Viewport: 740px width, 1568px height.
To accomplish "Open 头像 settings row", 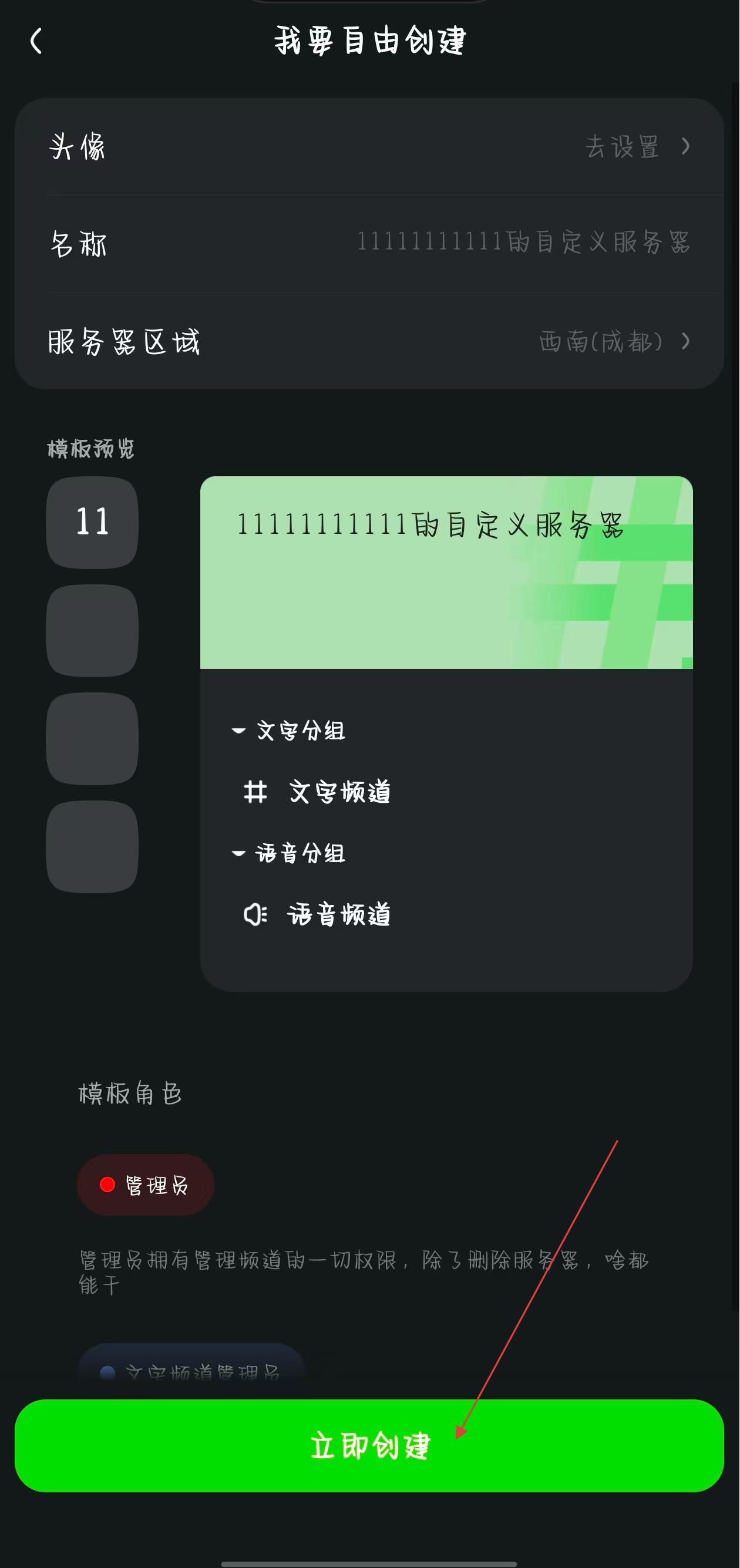I will click(x=369, y=147).
